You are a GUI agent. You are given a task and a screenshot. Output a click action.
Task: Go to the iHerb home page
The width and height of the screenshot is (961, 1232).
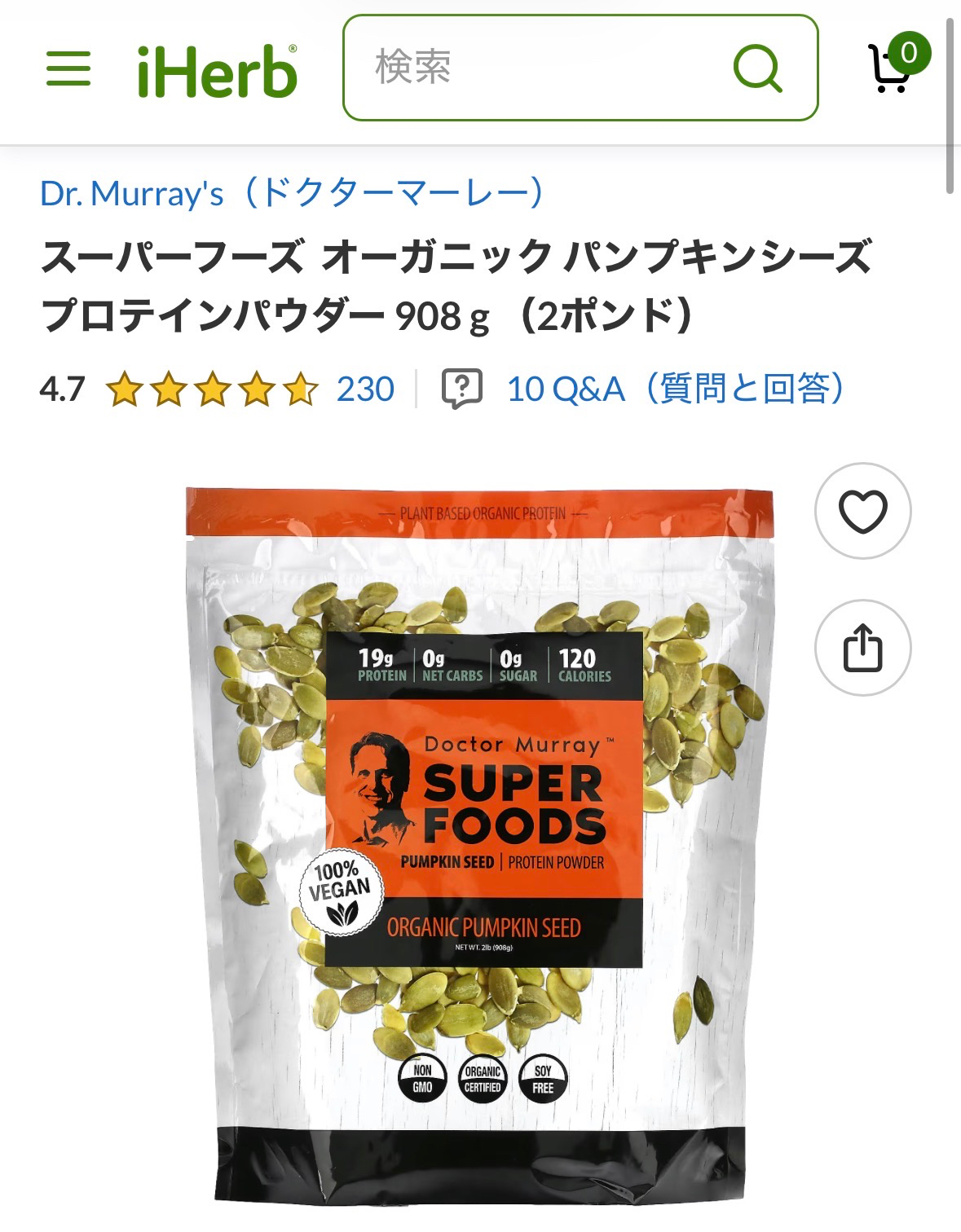coord(217,70)
